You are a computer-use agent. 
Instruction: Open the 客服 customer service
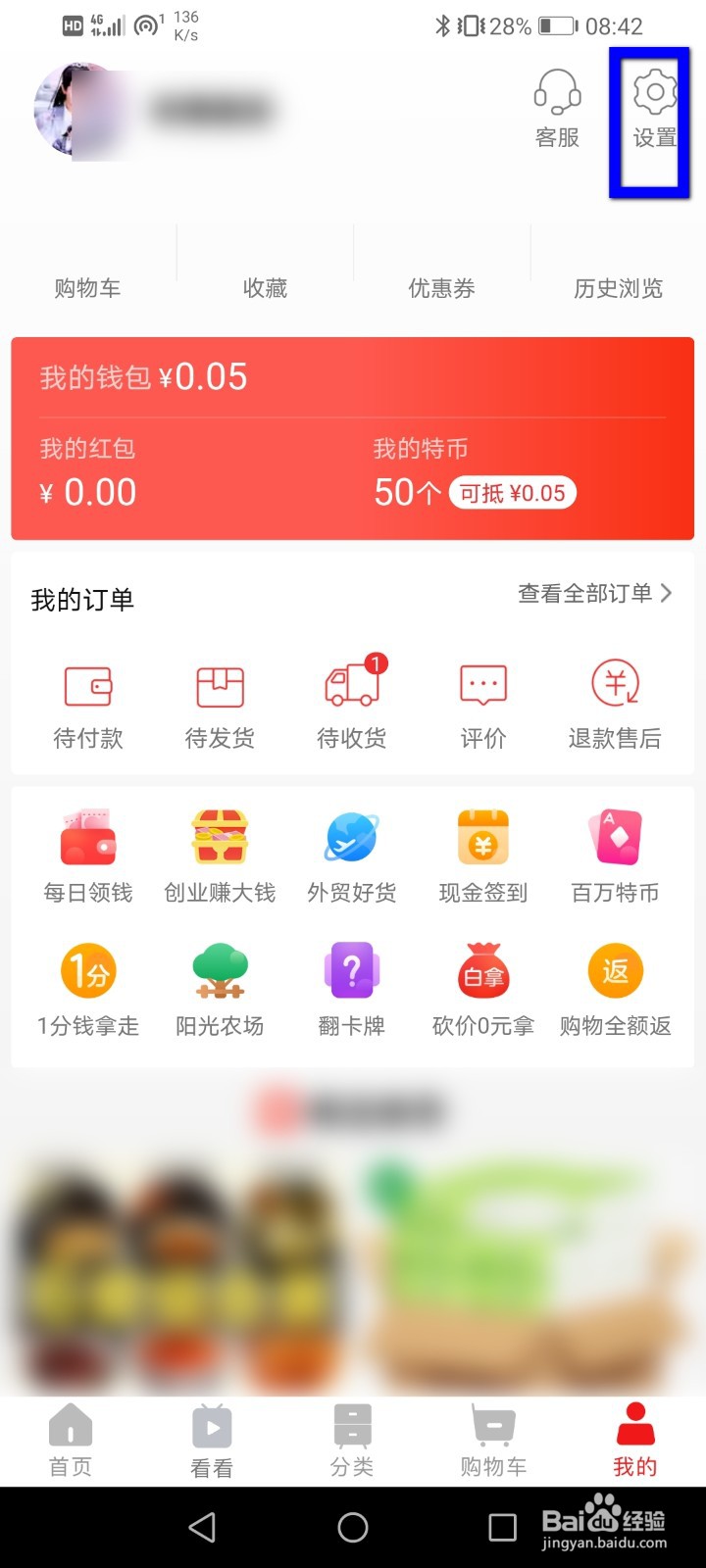click(556, 108)
